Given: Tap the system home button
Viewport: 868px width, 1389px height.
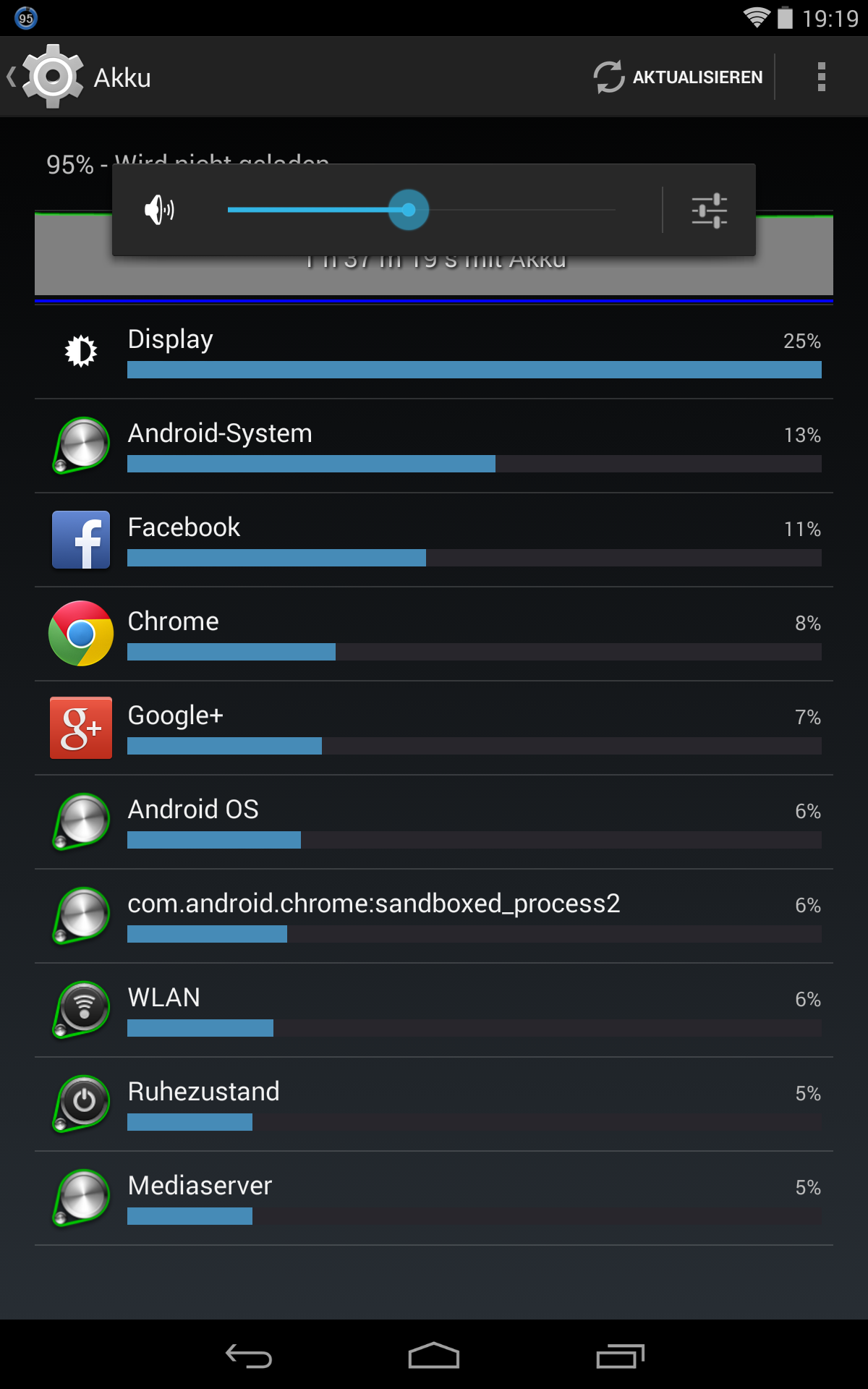Looking at the screenshot, I should 434,1356.
